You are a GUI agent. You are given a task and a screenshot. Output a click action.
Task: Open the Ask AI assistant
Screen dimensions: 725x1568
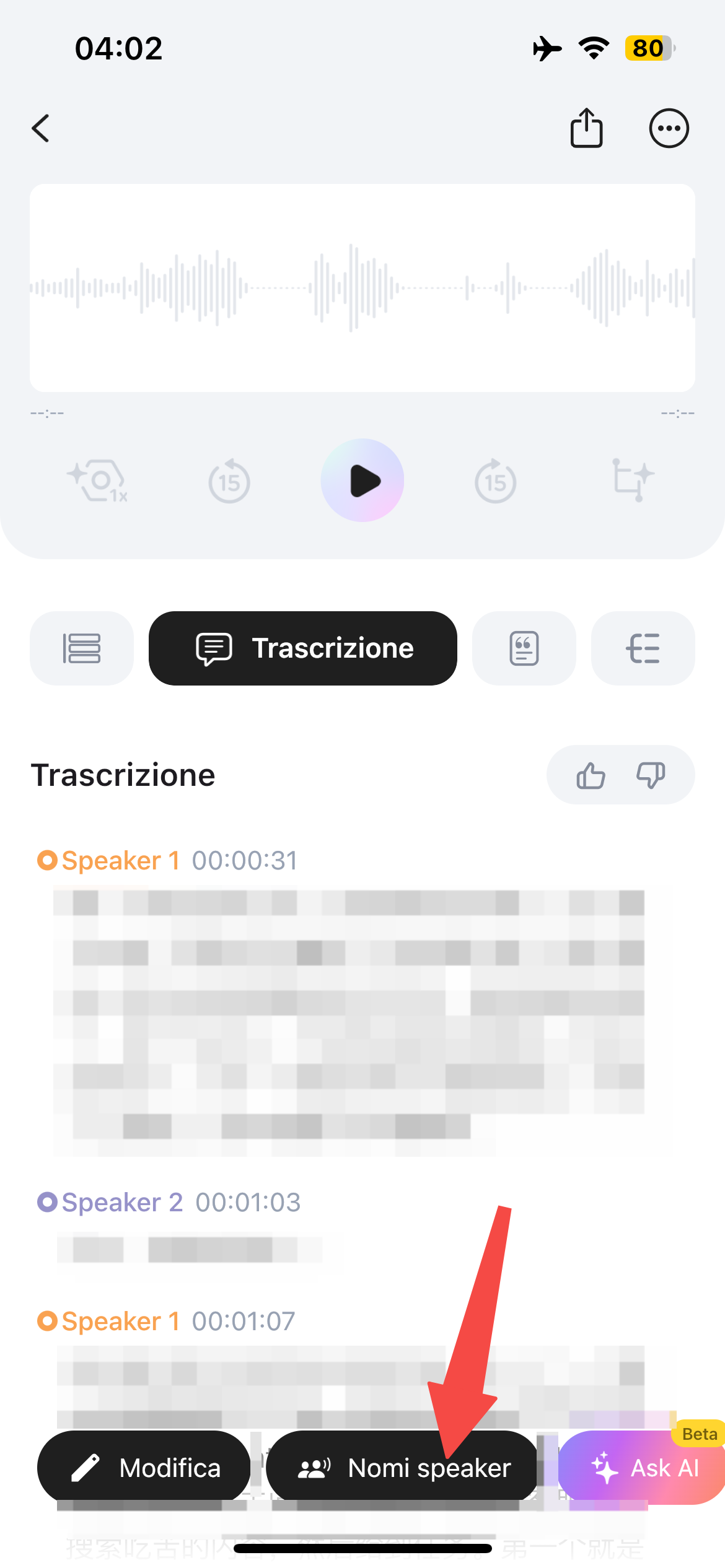point(644,1468)
